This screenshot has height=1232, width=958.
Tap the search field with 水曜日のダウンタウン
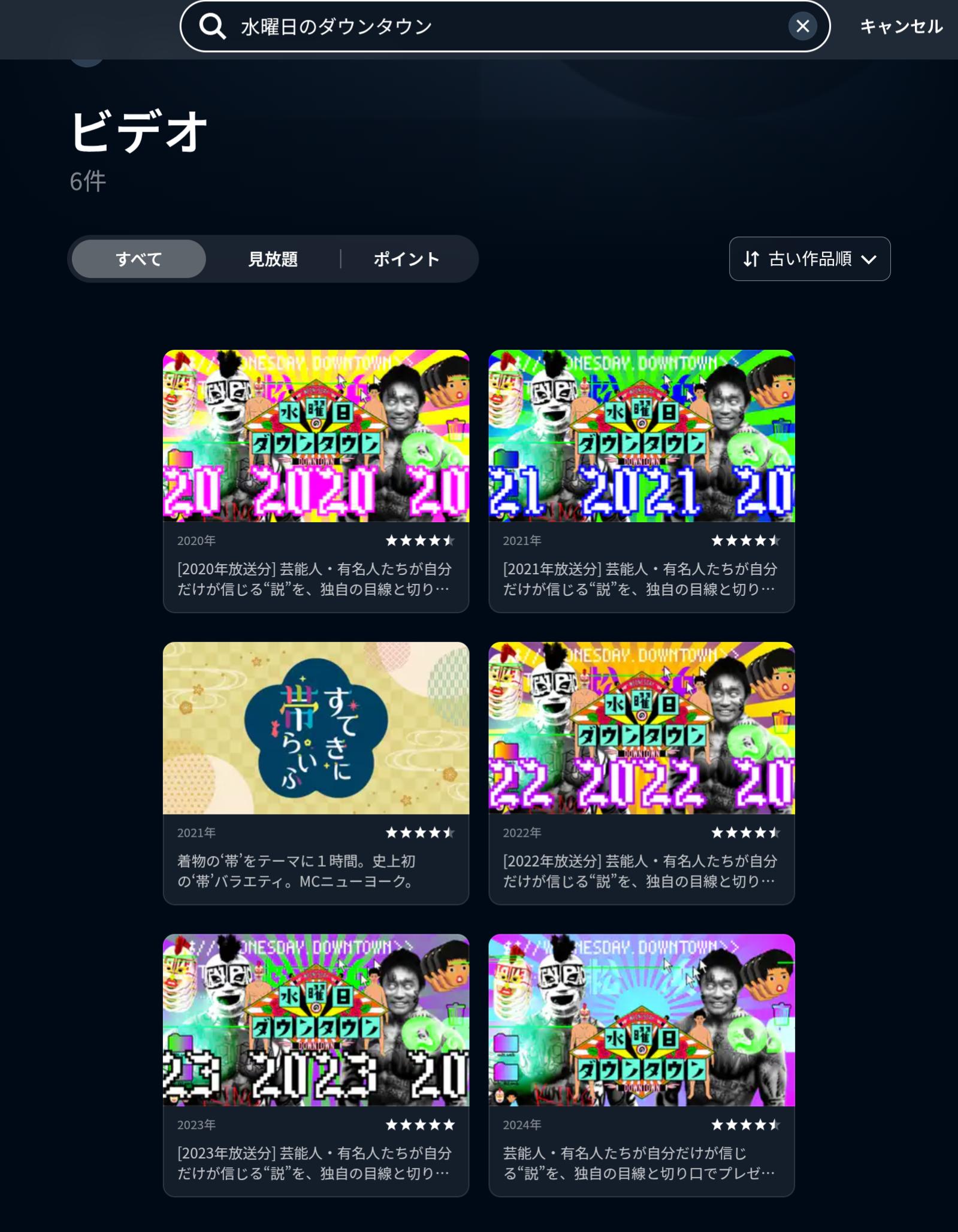tap(479, 26)
